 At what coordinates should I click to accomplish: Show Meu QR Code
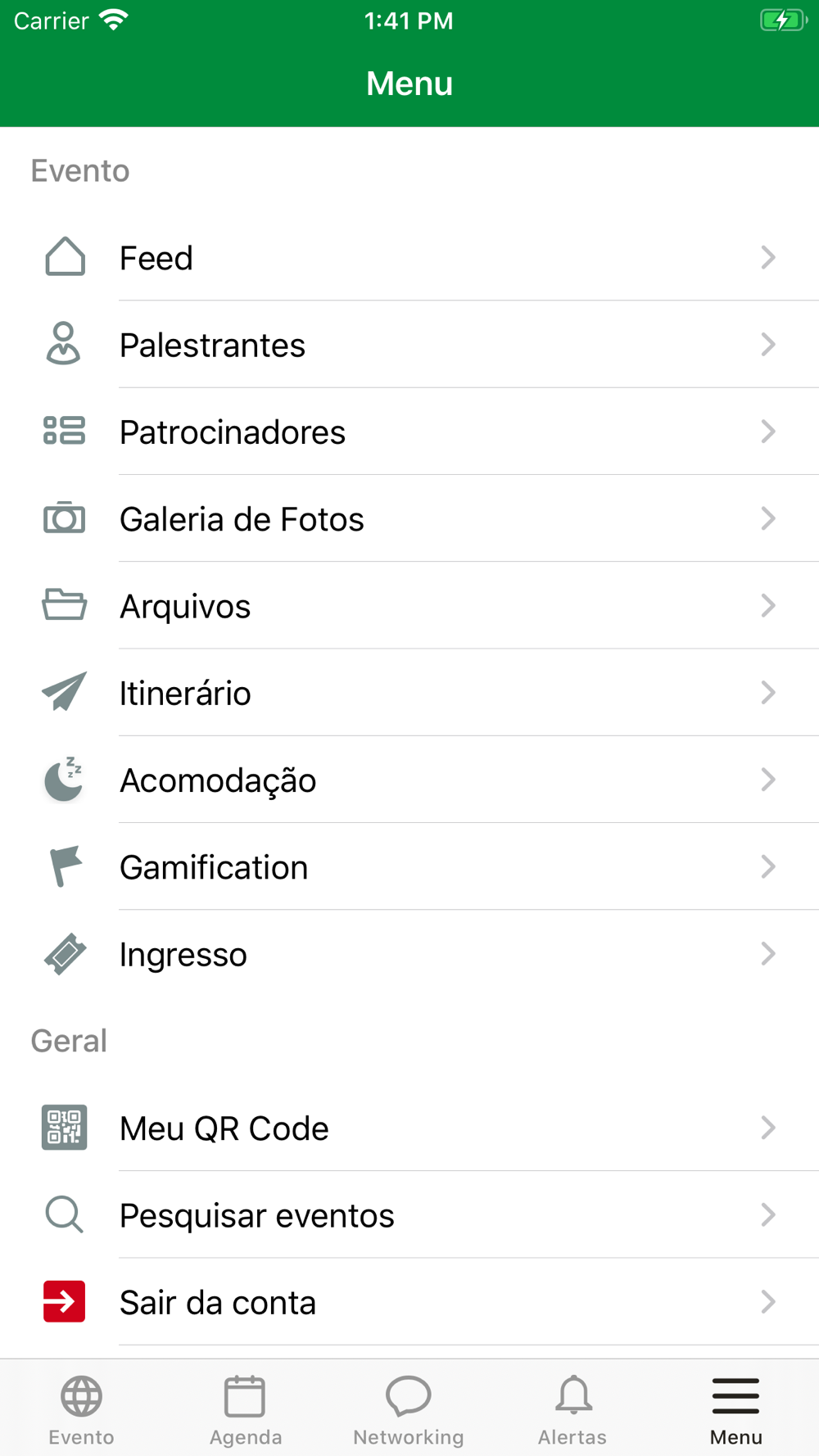(x=409, y=1128)
